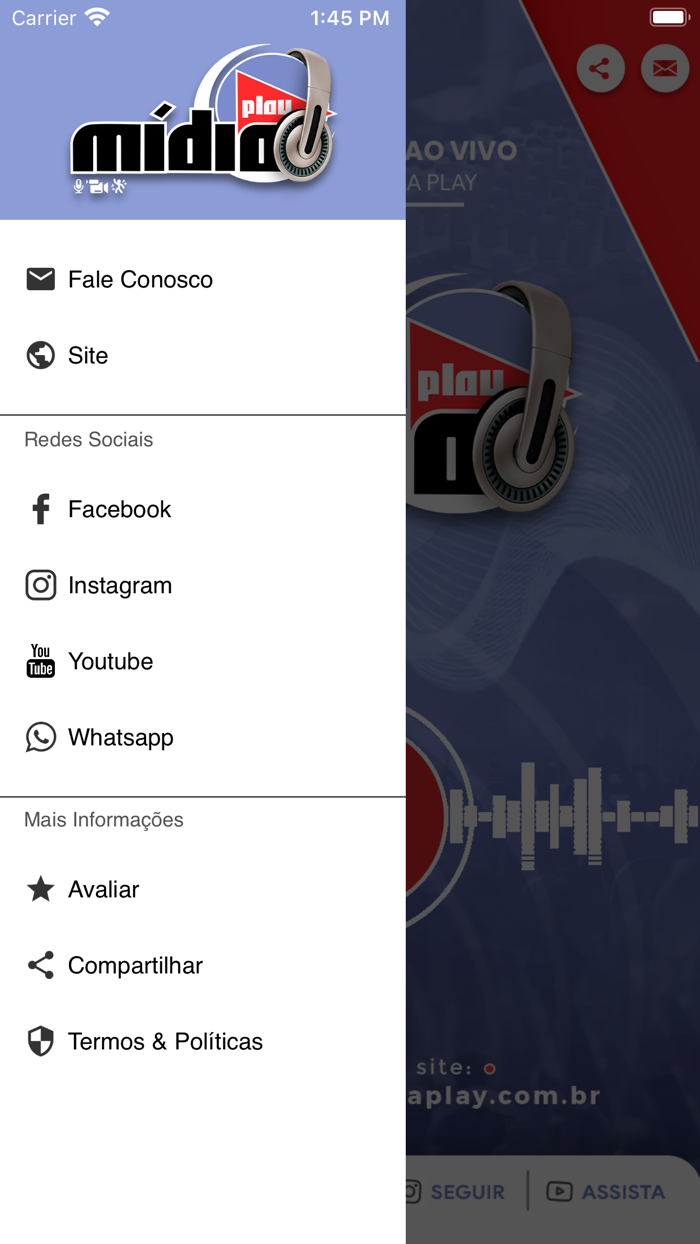Screen dimensions: 700x1244
Task: Open the Youtube channel
Action: (x=110, y=661)
